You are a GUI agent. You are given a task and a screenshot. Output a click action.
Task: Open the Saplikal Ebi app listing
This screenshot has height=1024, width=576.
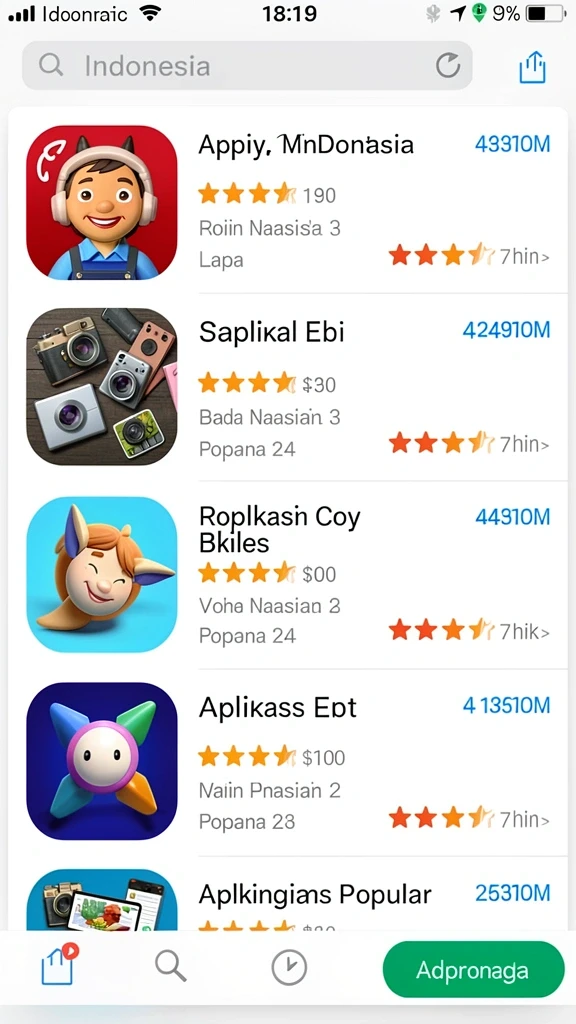point(288,387)
